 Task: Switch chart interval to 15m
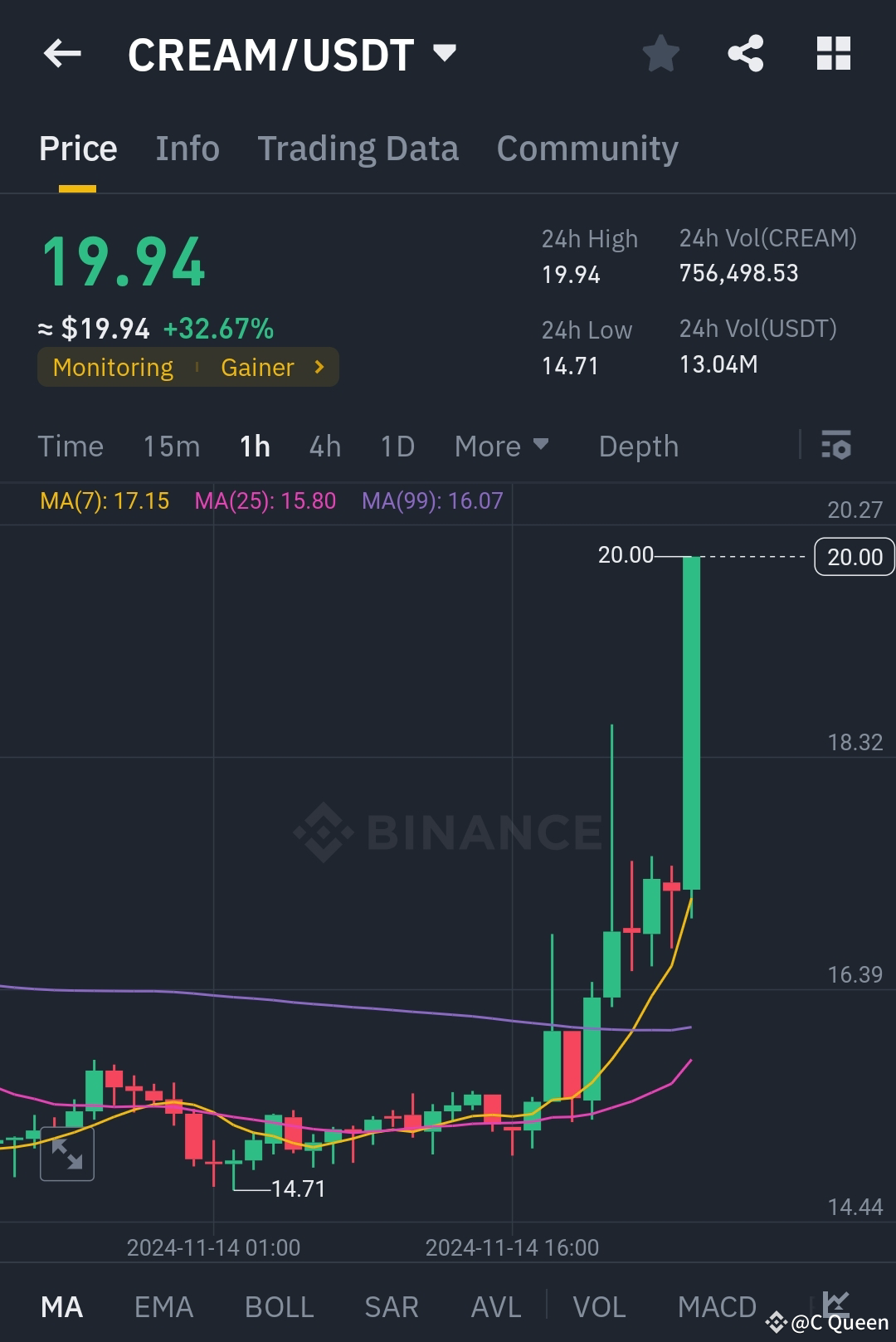[170, 446]
